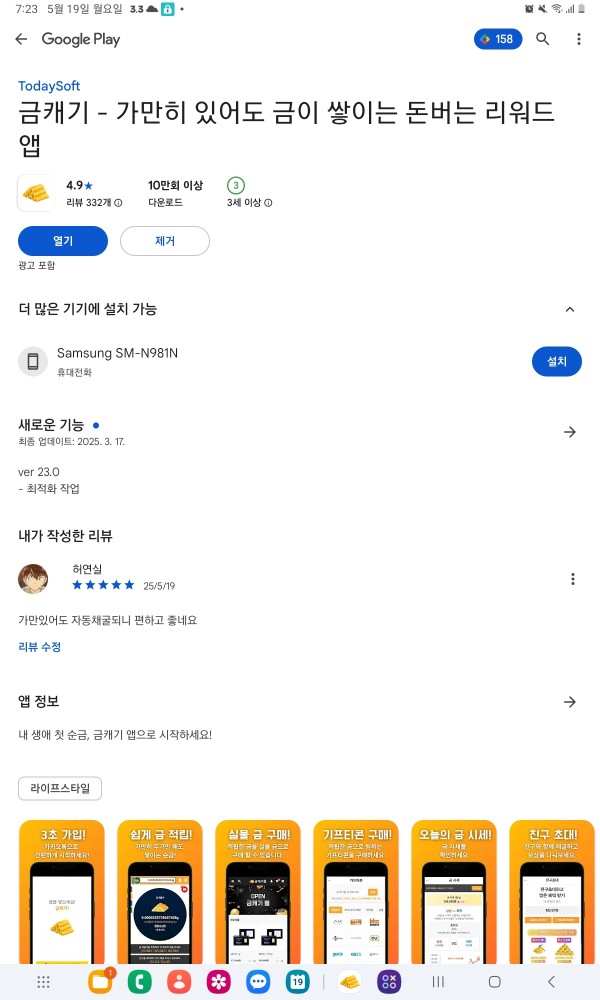The image size is (600, 1000).
Task: Tap the system home button
Action: pos(494,982)
